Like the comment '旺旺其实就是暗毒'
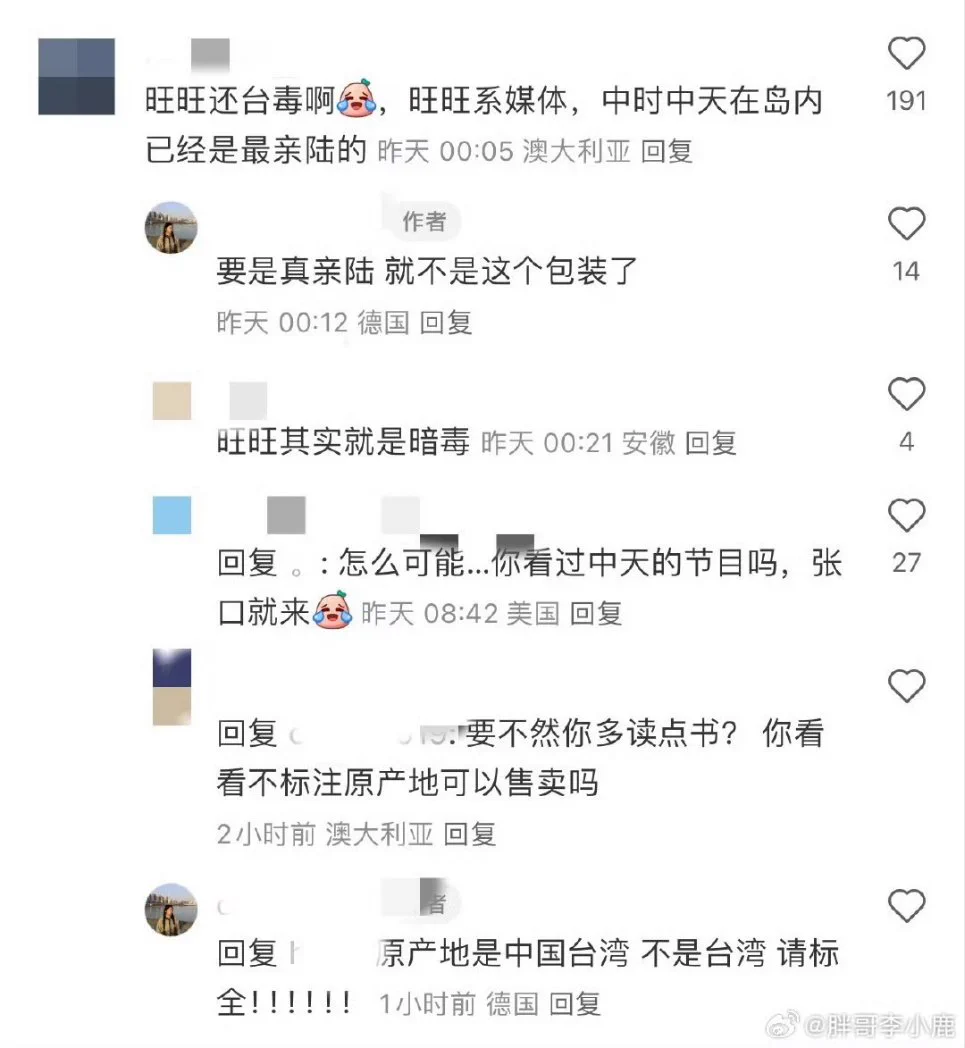The height and width of the screenshot is (1048, 965). pos(906,395)
